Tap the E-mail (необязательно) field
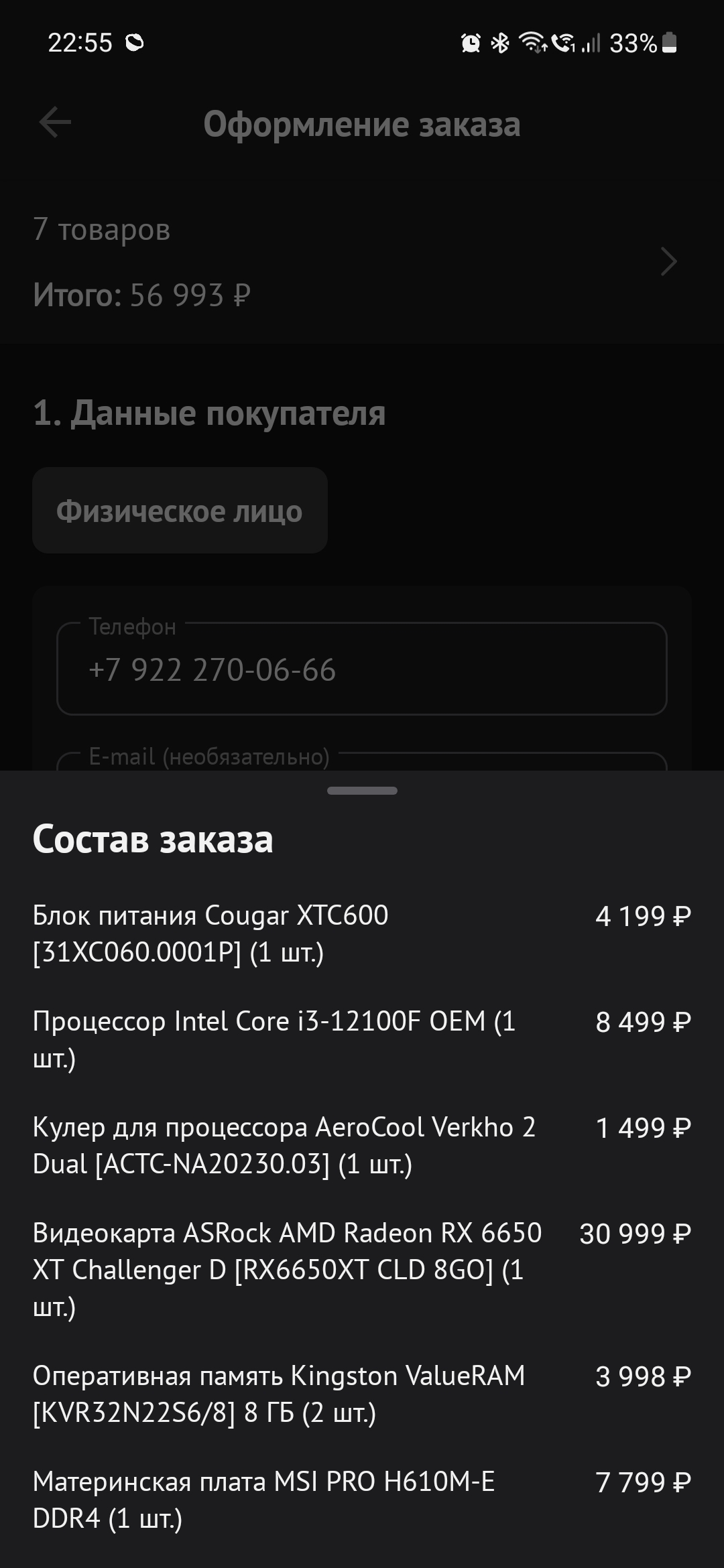This screenshot has height=1568, width=724. click(x=362, y=761)
